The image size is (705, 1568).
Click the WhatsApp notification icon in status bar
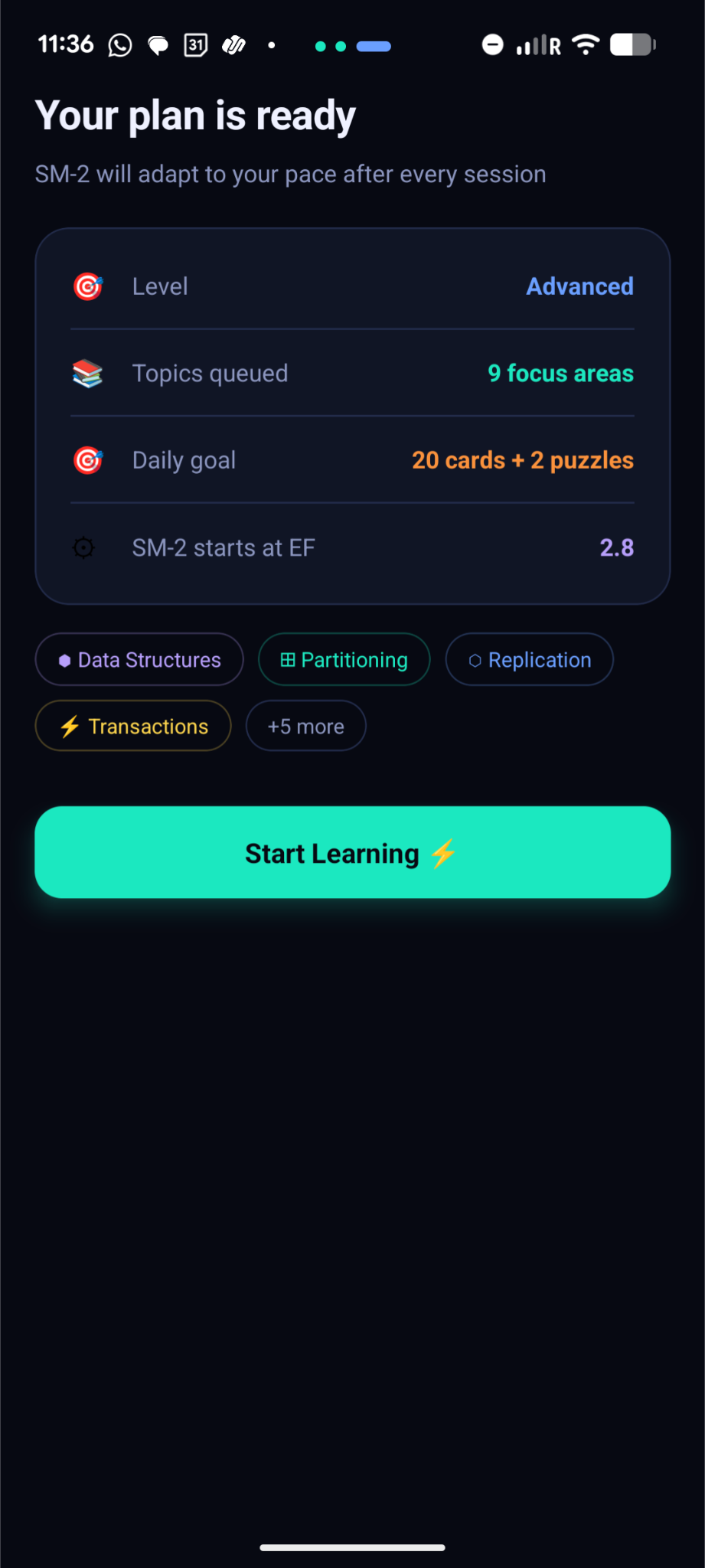[119, 44]
